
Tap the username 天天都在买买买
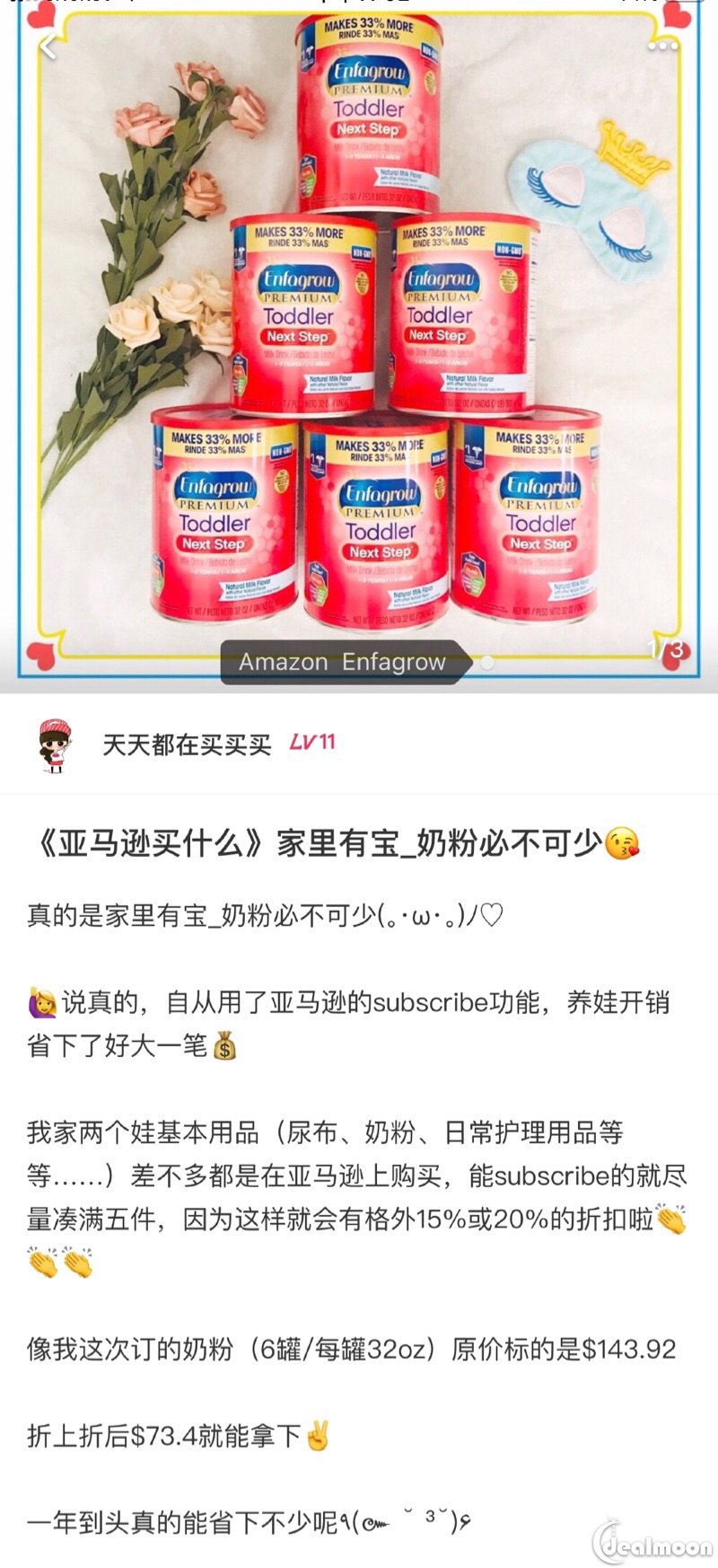click(x=187, y=744)
